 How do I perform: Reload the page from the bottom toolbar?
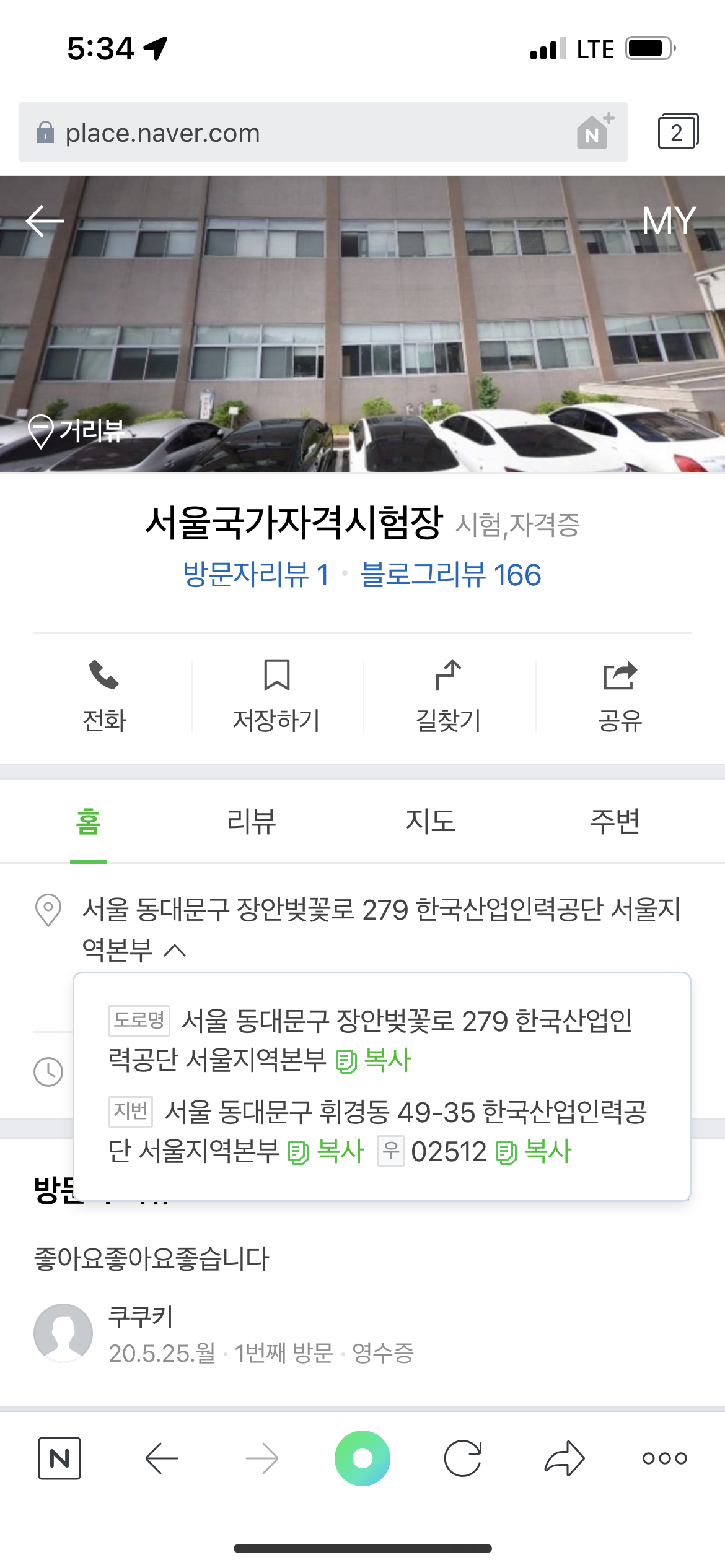(463, 1458)
